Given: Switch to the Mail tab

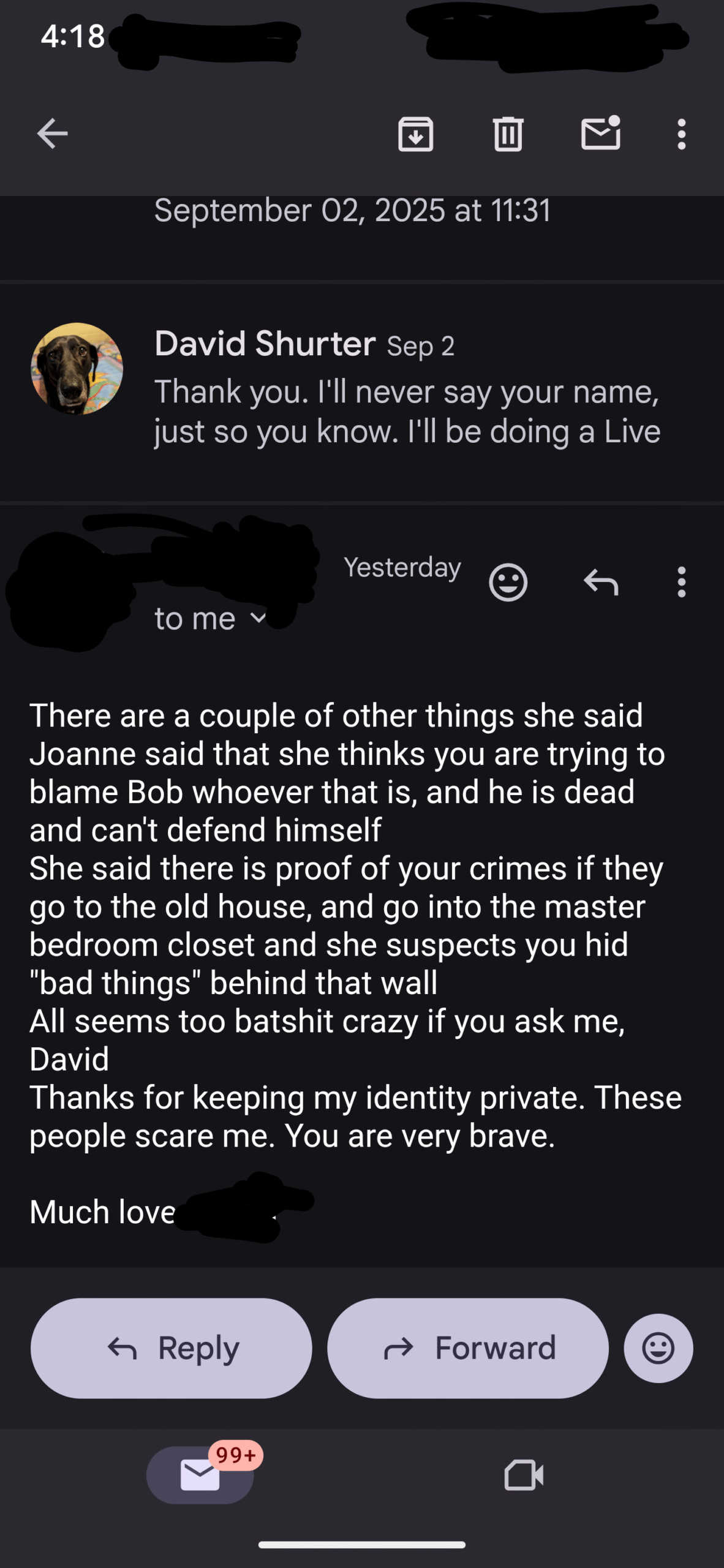Looking at the screenshot, I should coord(200,1475).
